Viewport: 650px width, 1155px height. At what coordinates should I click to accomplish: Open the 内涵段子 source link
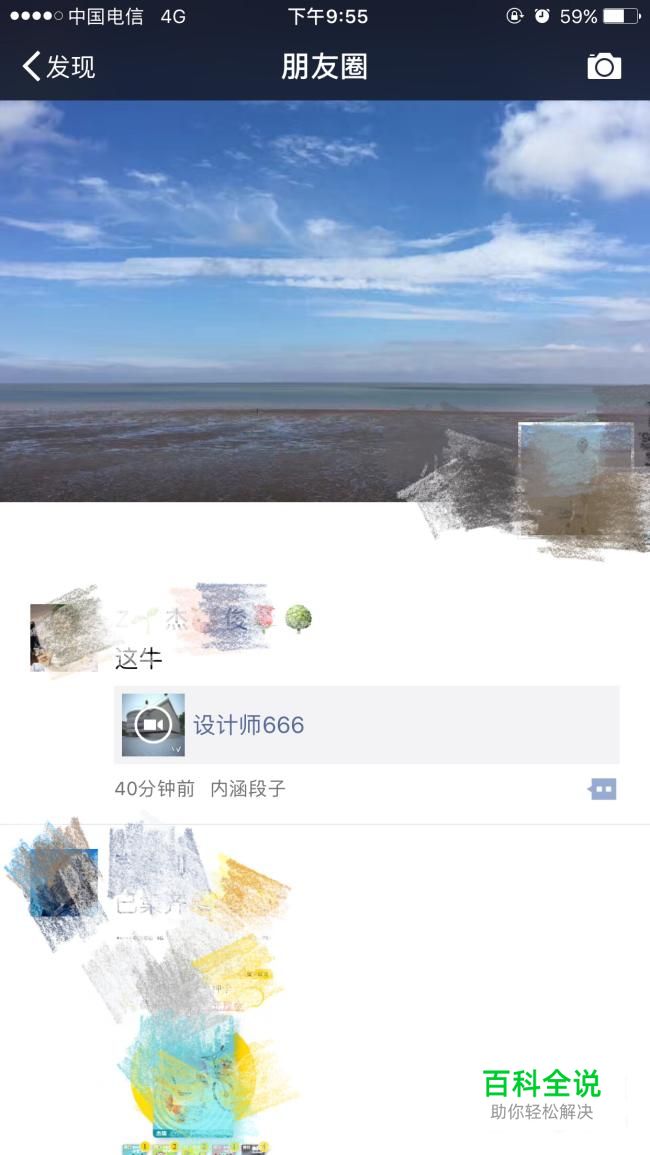[x=248, y=789]
